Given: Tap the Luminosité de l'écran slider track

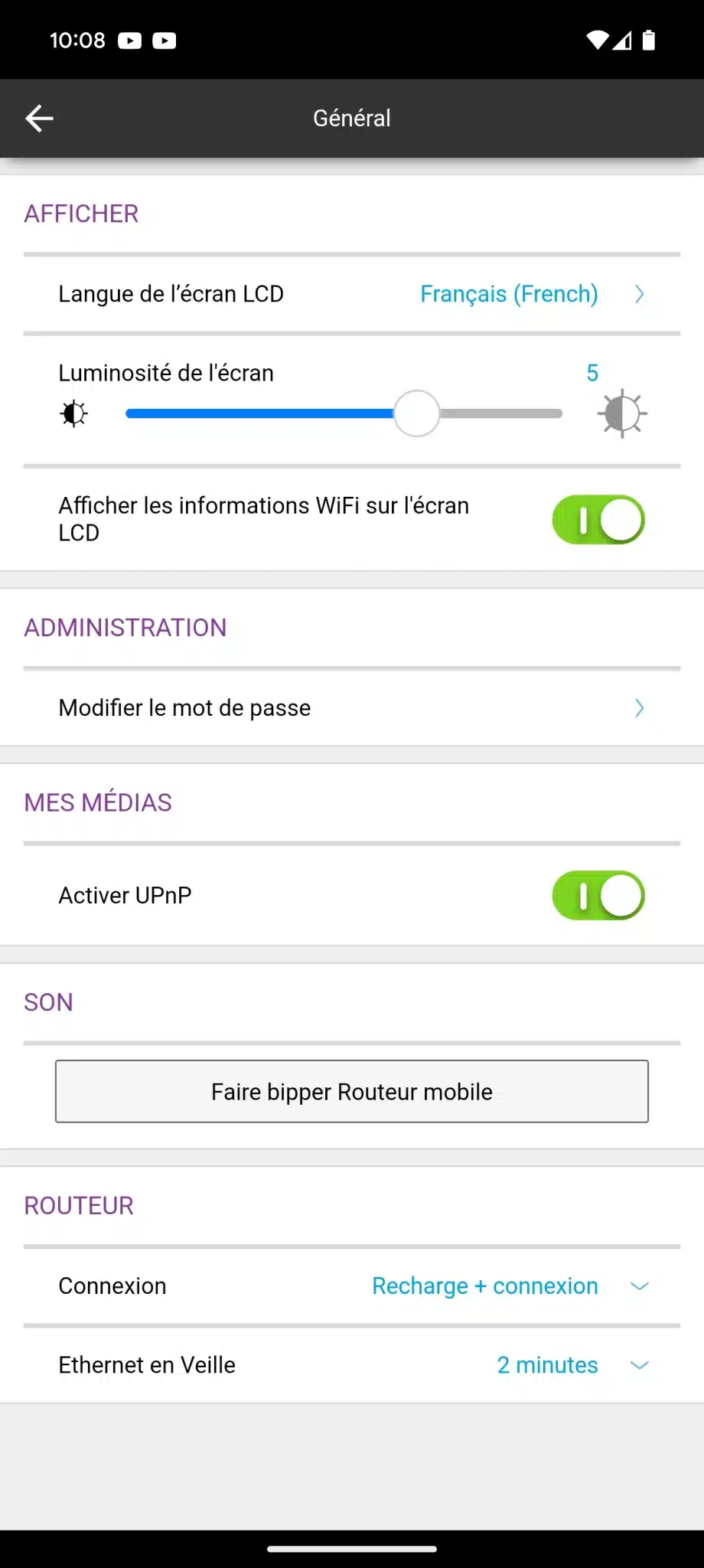Looking at the screenshot, I should click(x=344, y=413).
